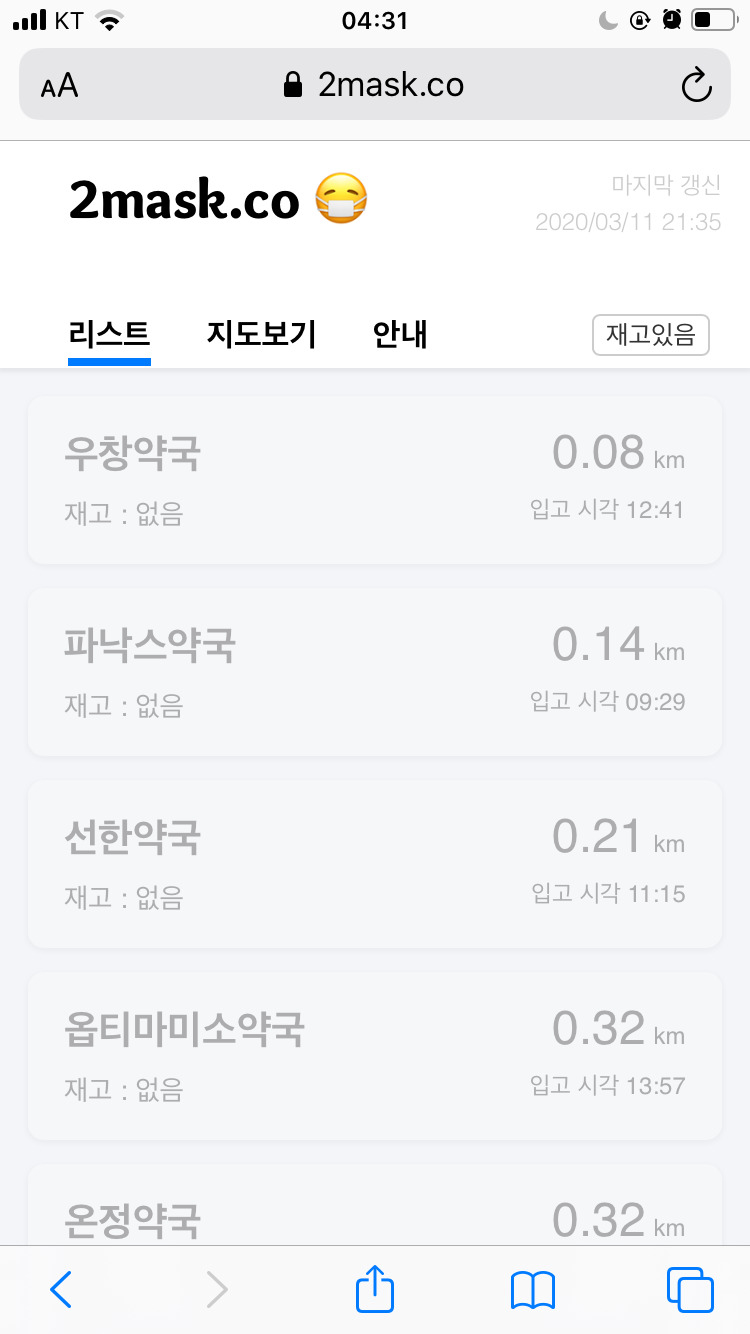Open Safari bookmarks
The width and height of the screenshot is (750, 1334).
coord(533,1290)
